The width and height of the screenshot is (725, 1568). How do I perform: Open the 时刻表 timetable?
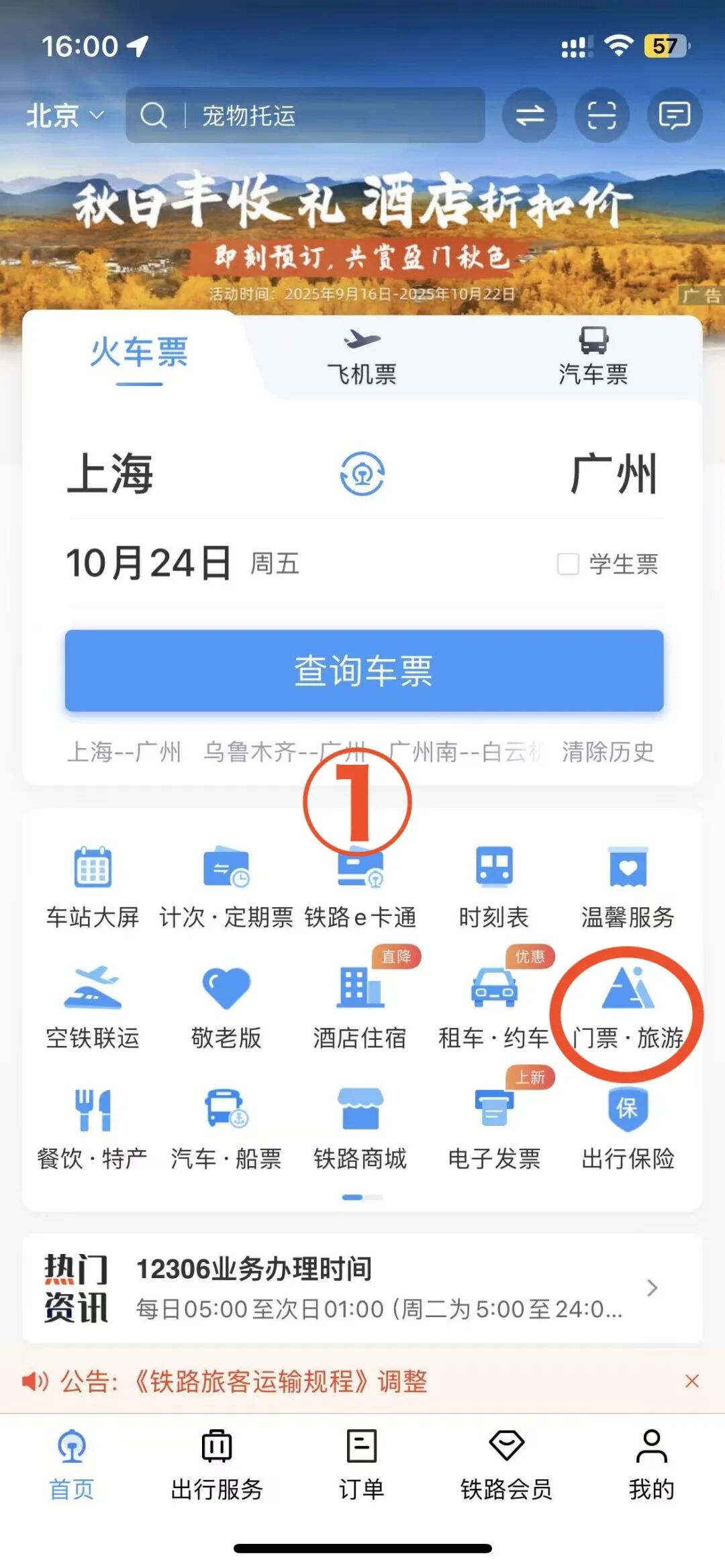click(x=494, y=887)
